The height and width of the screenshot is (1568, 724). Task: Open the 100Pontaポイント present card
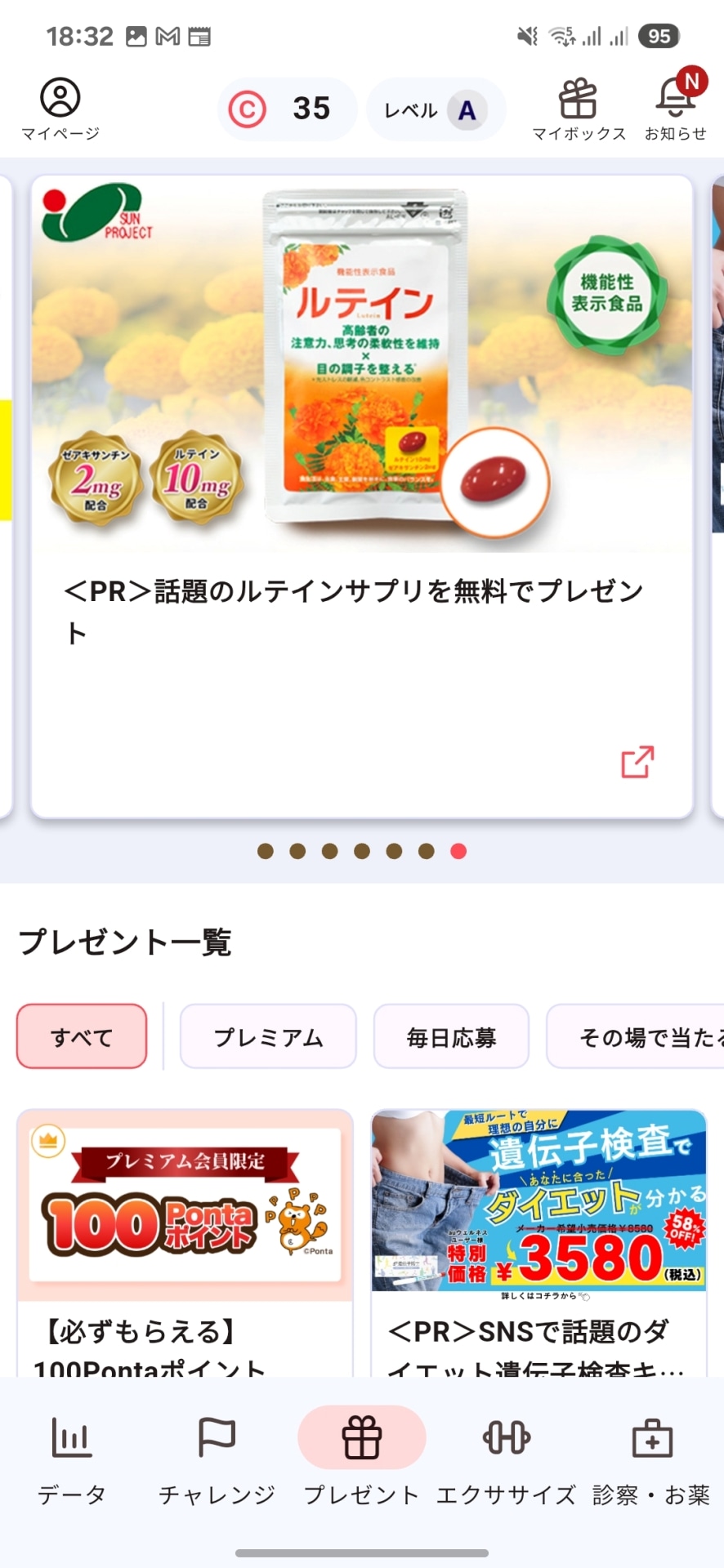pyautogui.click(x=185, y=1241)
